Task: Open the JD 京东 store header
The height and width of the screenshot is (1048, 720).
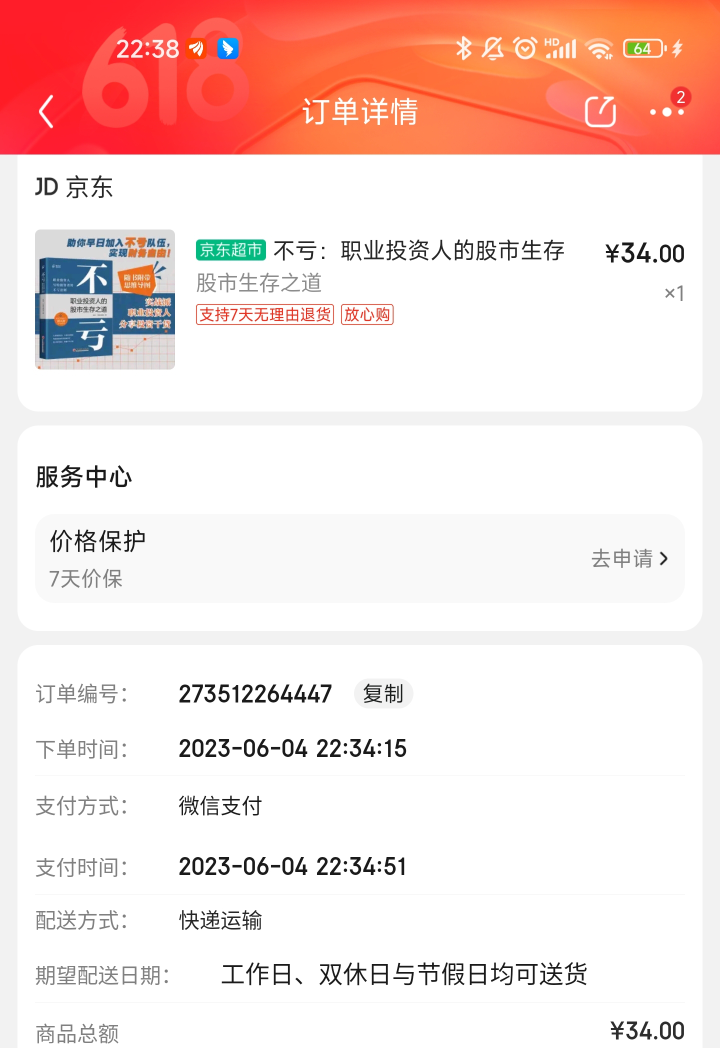Action: tap(75, 187)
